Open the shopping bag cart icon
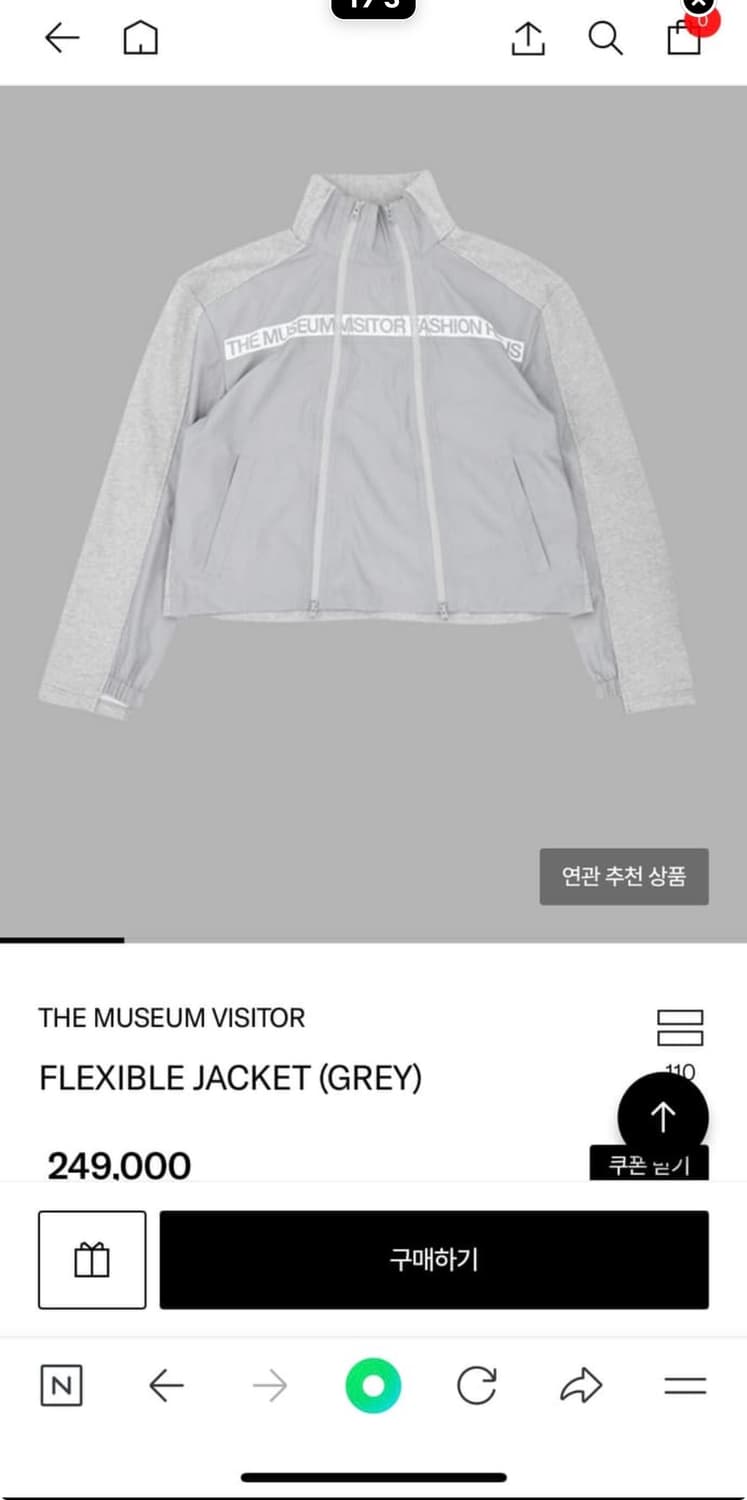Image resolution: width=747 pixels, height=1500 pixels. (x=682, y=40)
